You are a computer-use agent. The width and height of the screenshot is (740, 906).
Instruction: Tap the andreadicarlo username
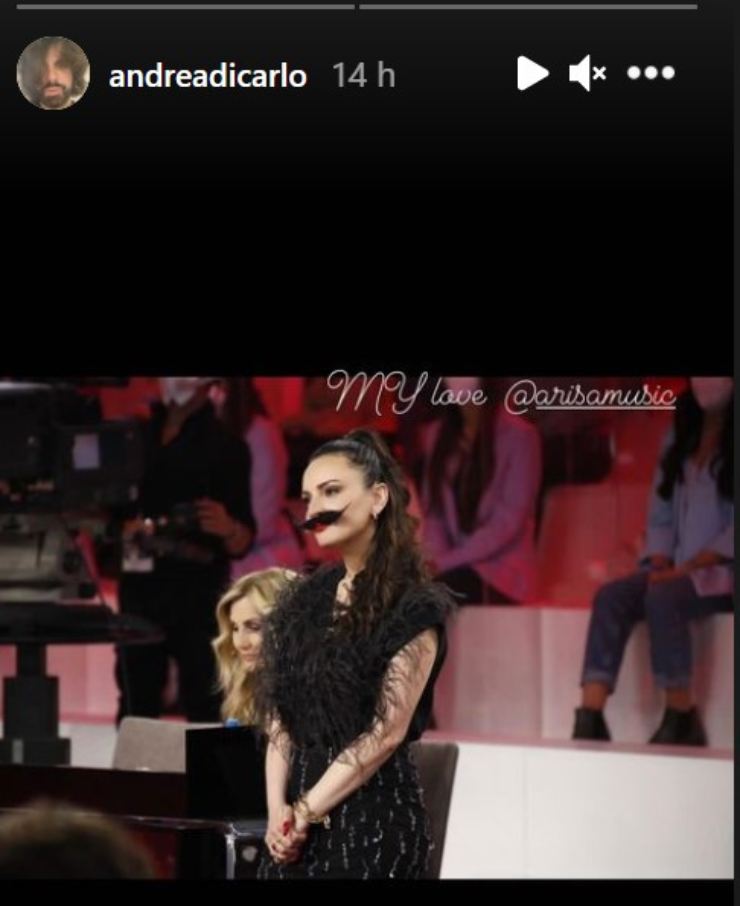[x=207, y=75]
